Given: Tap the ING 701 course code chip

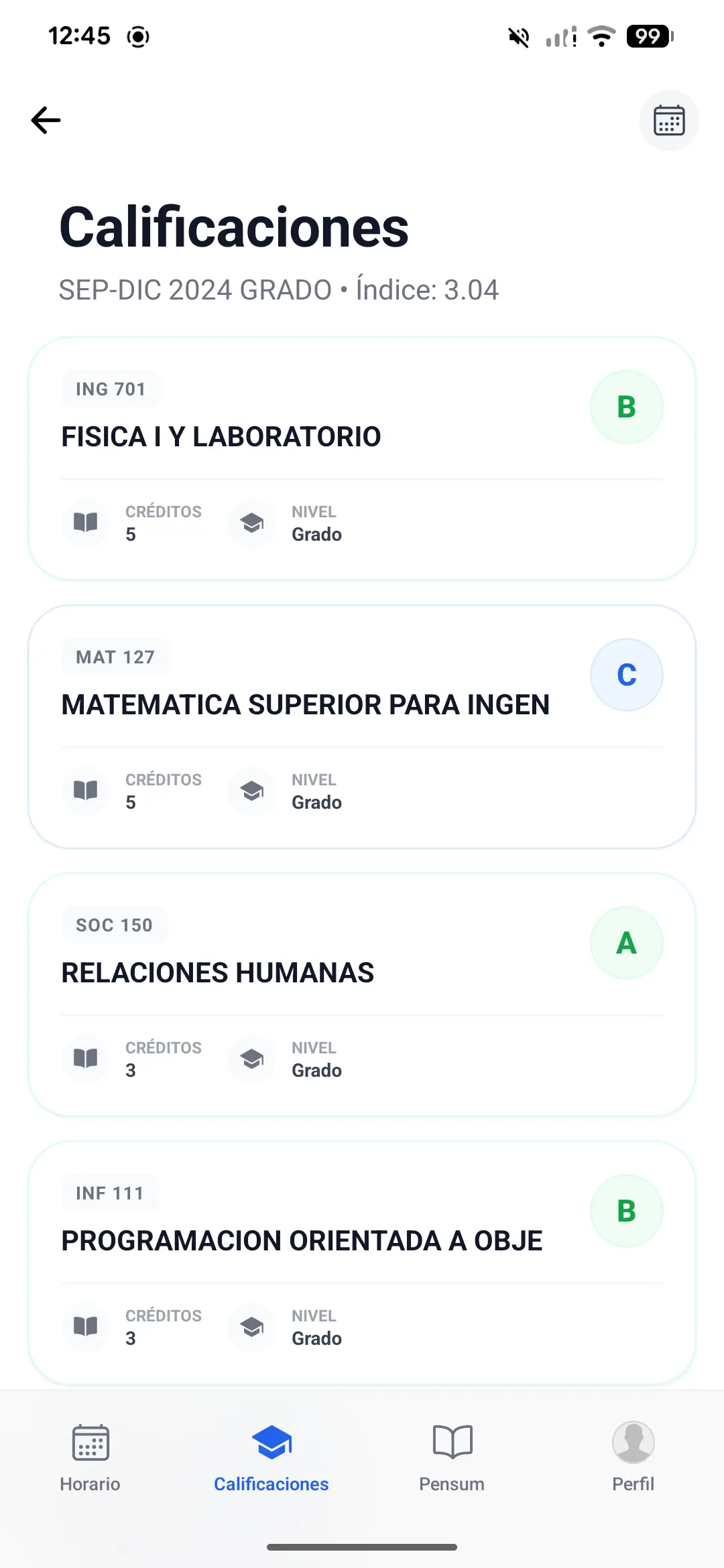Looking at the screenshot, I should click(x=111, y=389).
